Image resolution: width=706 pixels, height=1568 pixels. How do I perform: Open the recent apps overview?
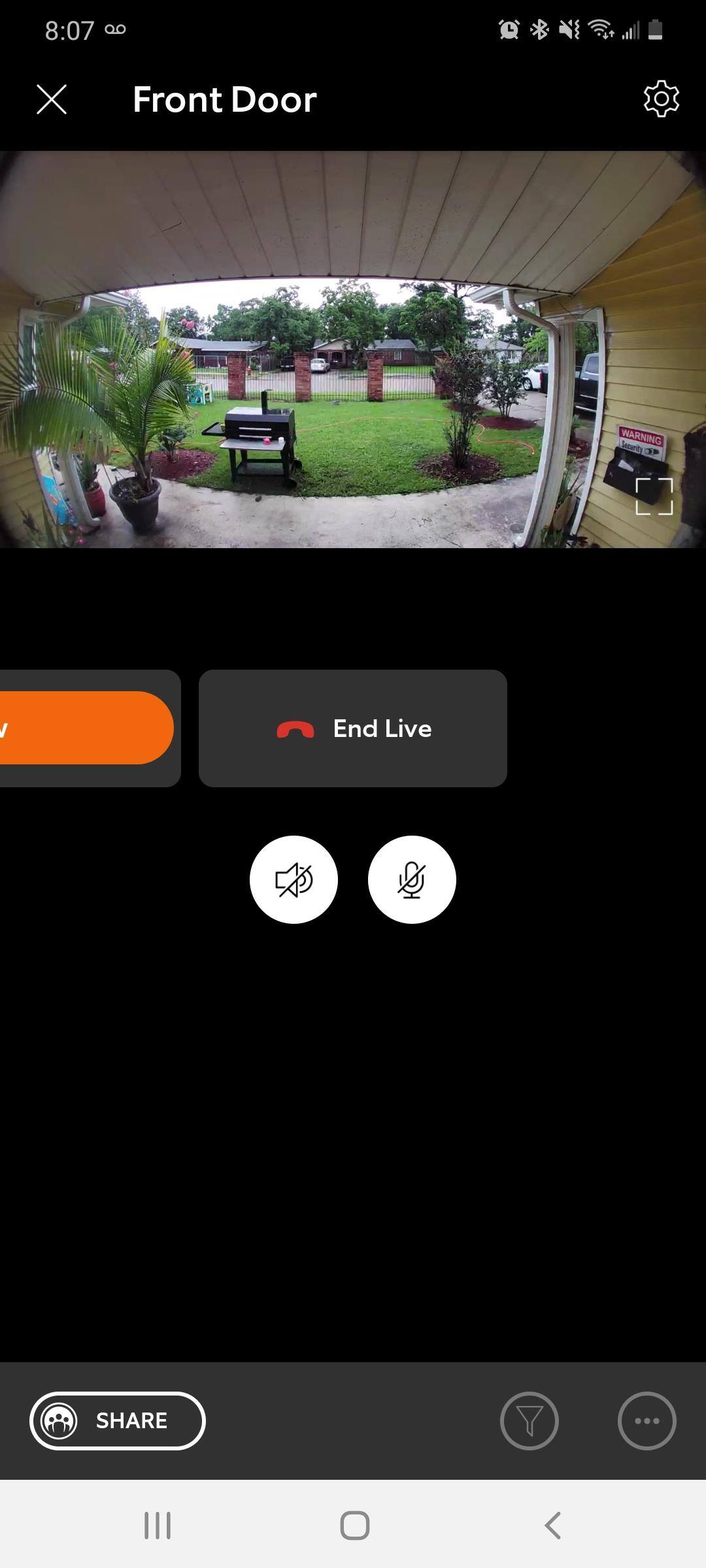[158, 1526]
